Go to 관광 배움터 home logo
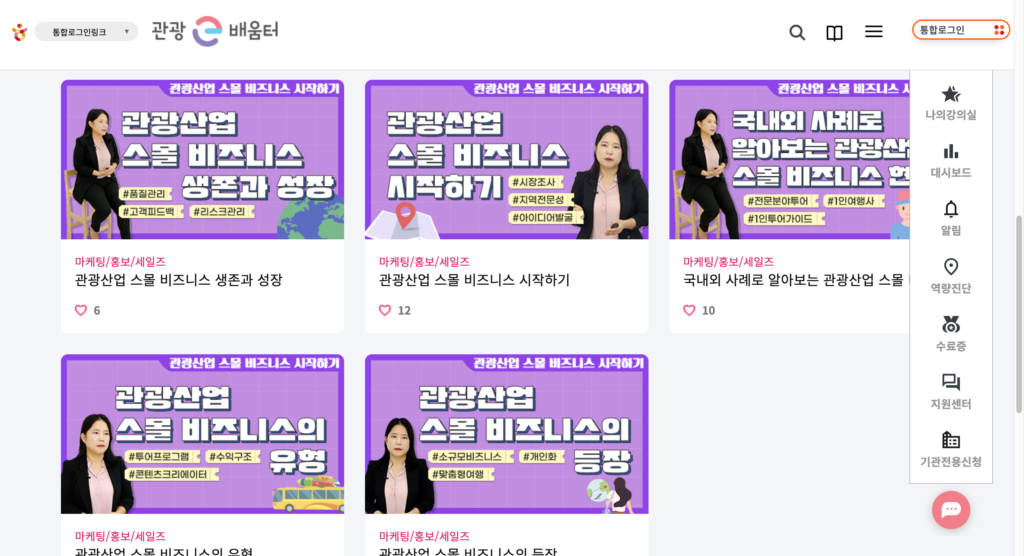Viewport: 1024px width, 556px height. click(215, 31)
